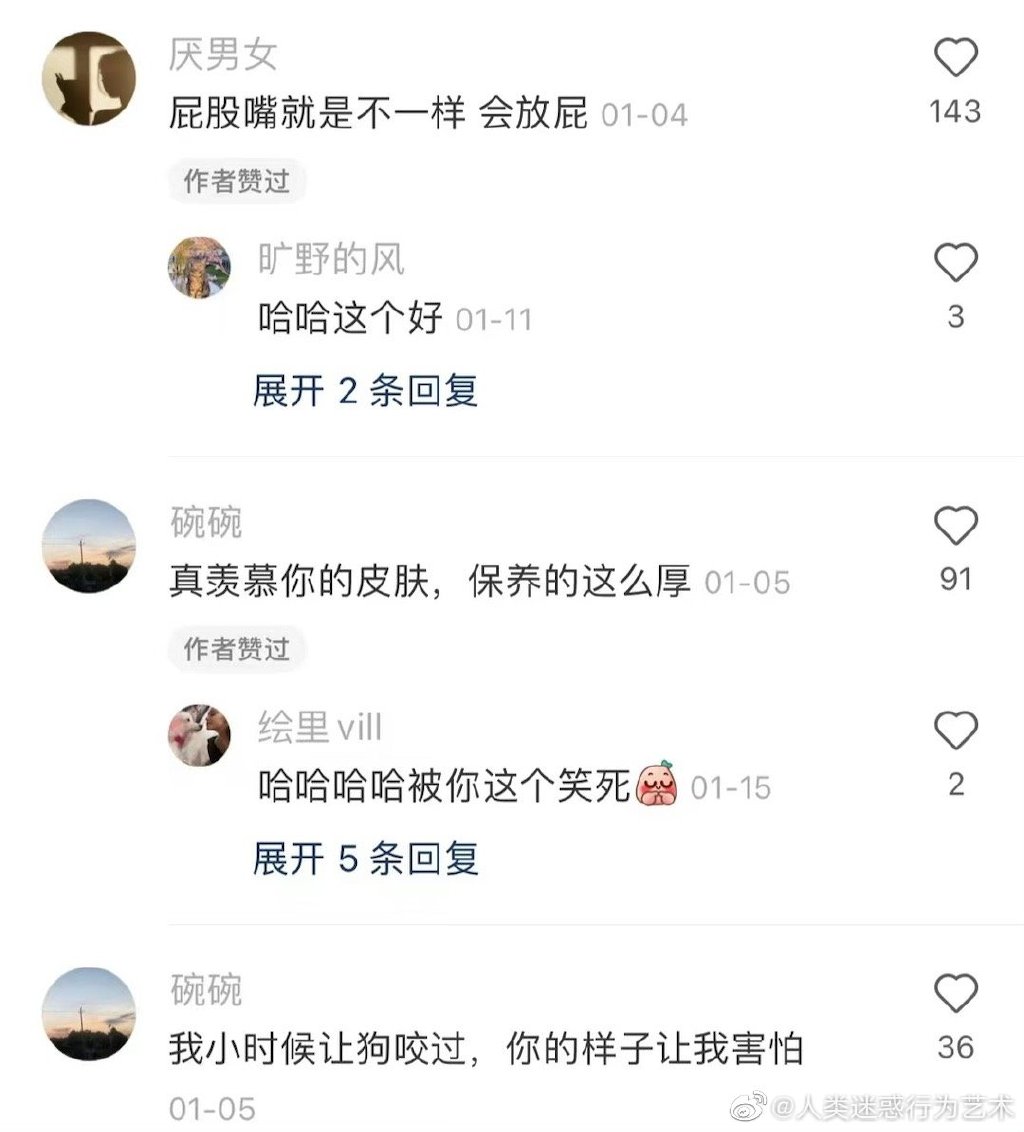The image size is (1024, 1132).
Task: Open 碗碗's avatar beside 真羡慕你的皮肤 comment
Action: tap(88, 546)
